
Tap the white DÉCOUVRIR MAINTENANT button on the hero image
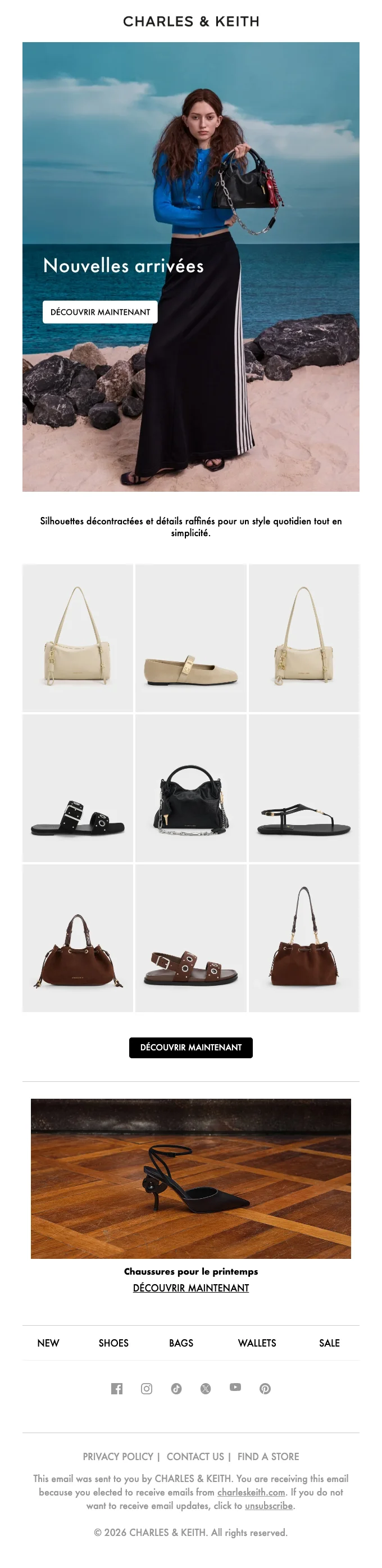click(x=100, y=312)
